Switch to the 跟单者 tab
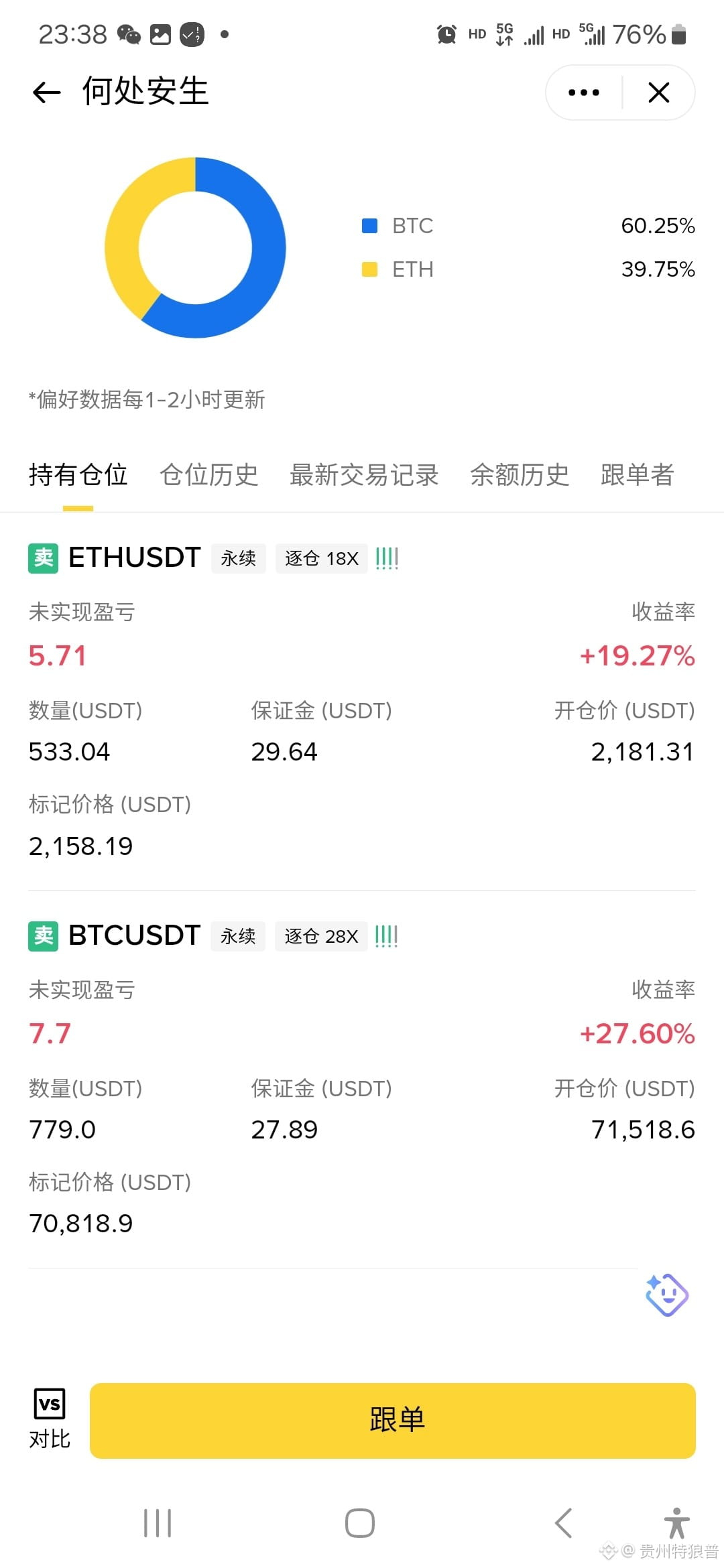 point(638,474)
